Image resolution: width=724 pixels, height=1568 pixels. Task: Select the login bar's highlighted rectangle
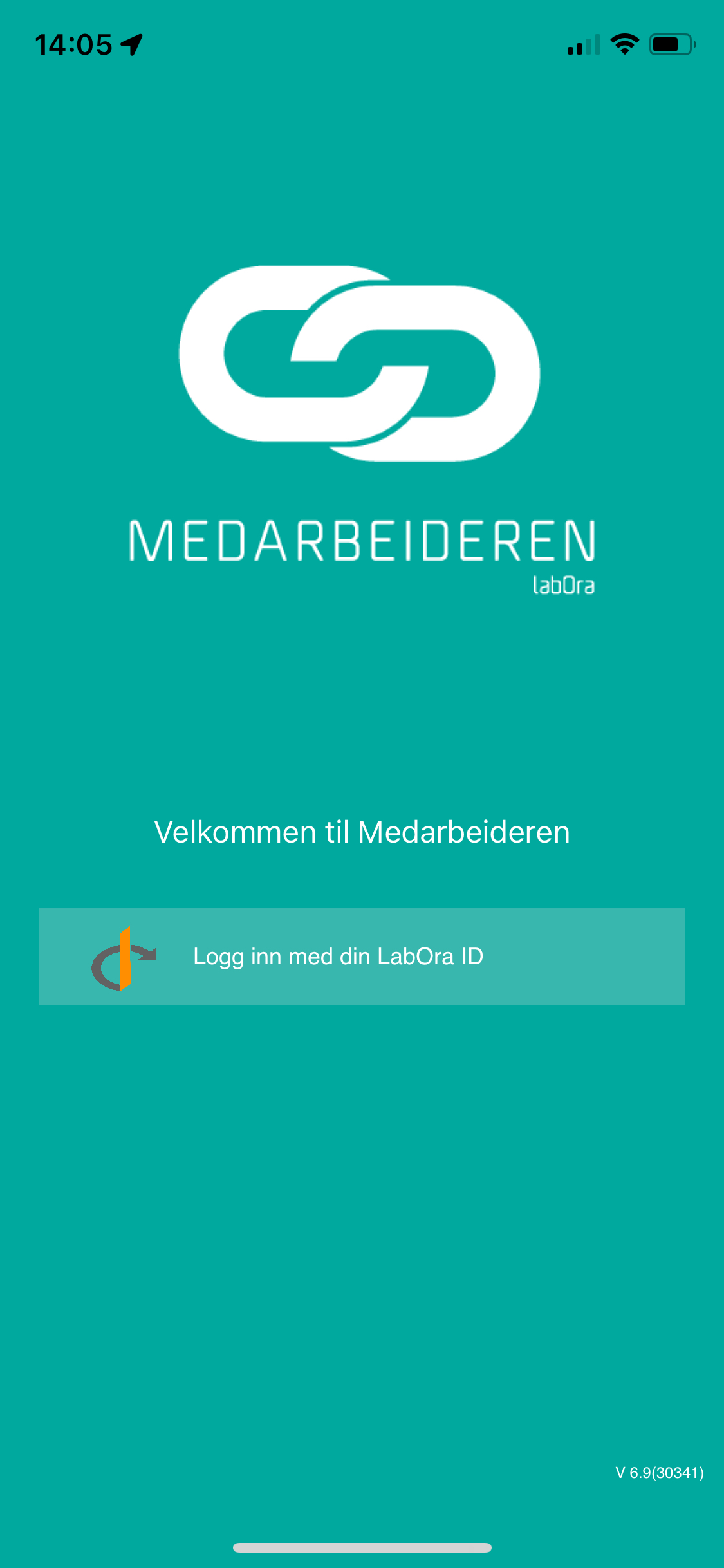362,957
